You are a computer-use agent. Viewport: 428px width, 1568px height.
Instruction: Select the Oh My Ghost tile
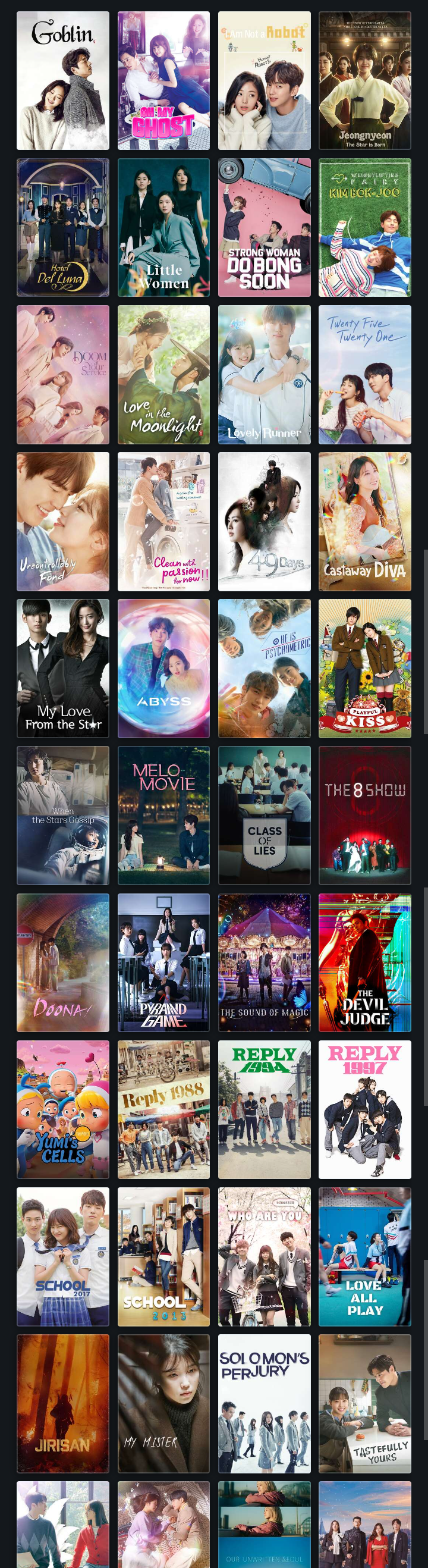163,80
